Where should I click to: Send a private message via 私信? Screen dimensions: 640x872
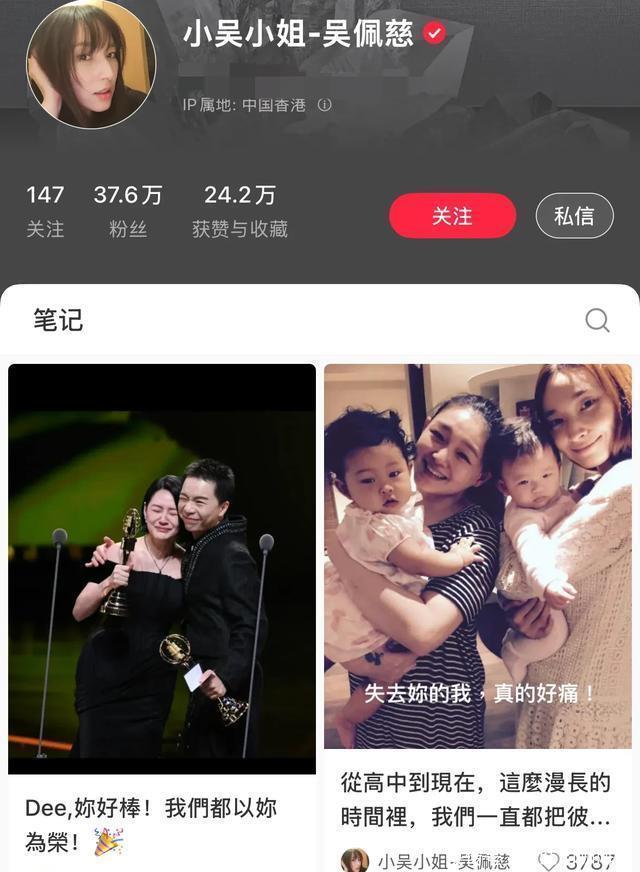pyautogui.click(x=574, y=216)
